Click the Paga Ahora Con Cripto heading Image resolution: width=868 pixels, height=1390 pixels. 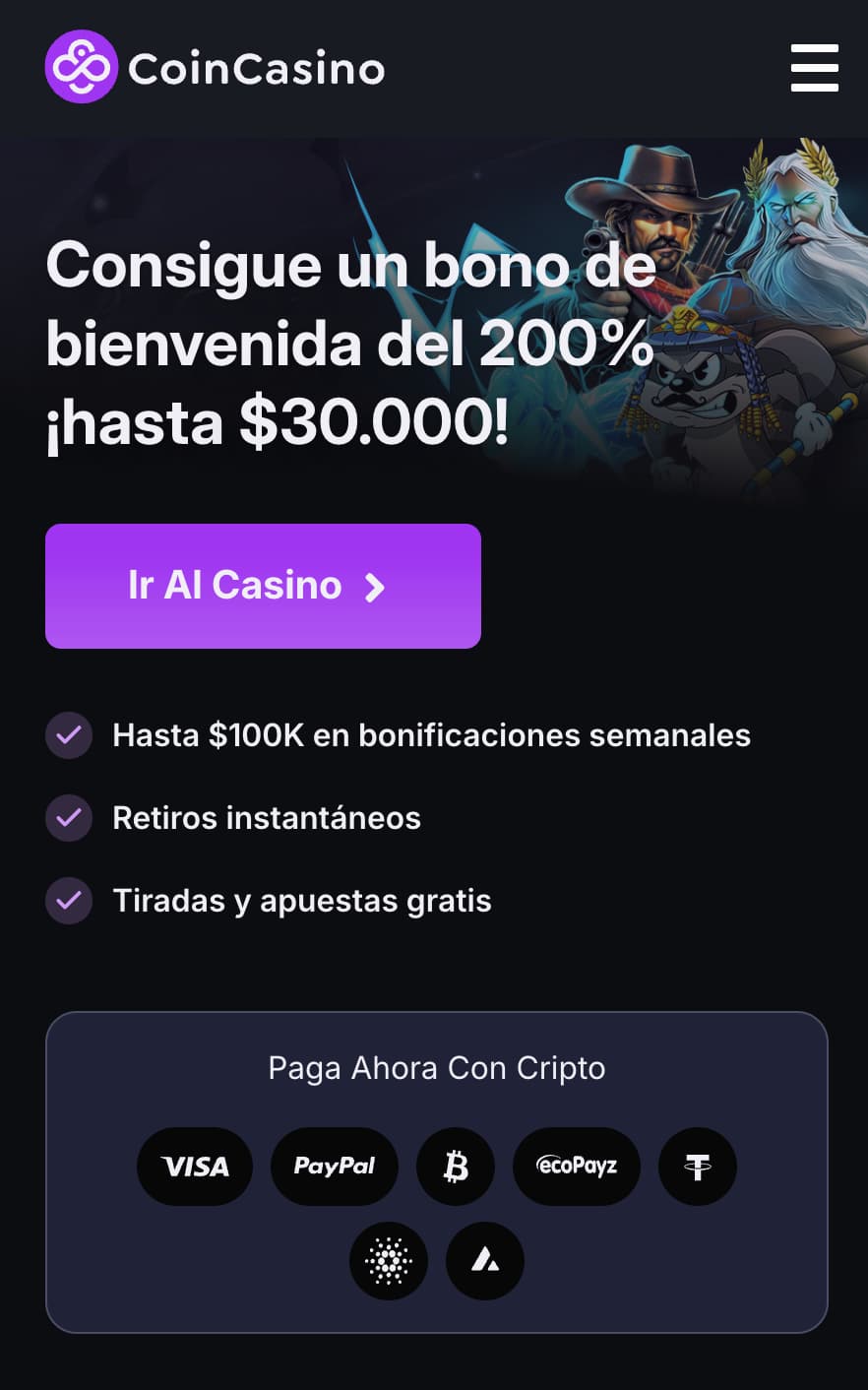coord(437,1067)
